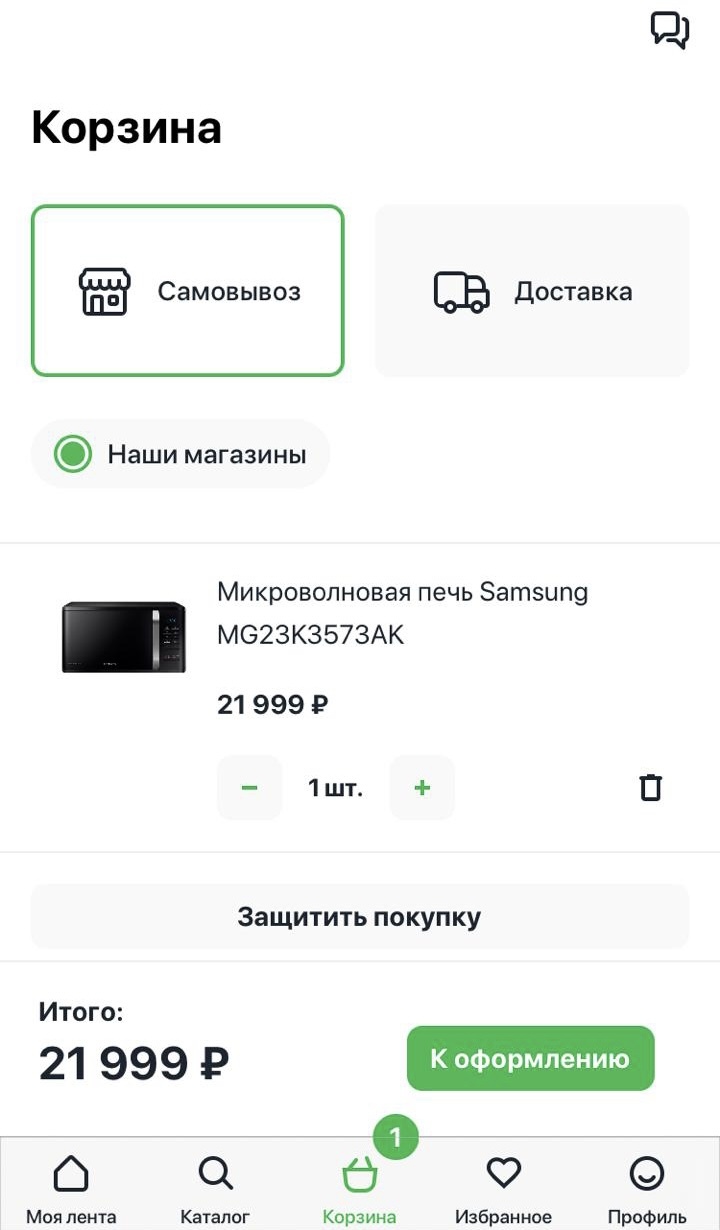Remove the microwave from the cart
Image resolution: width=720 pixels, height=1230 pixels.
(651, 788)
